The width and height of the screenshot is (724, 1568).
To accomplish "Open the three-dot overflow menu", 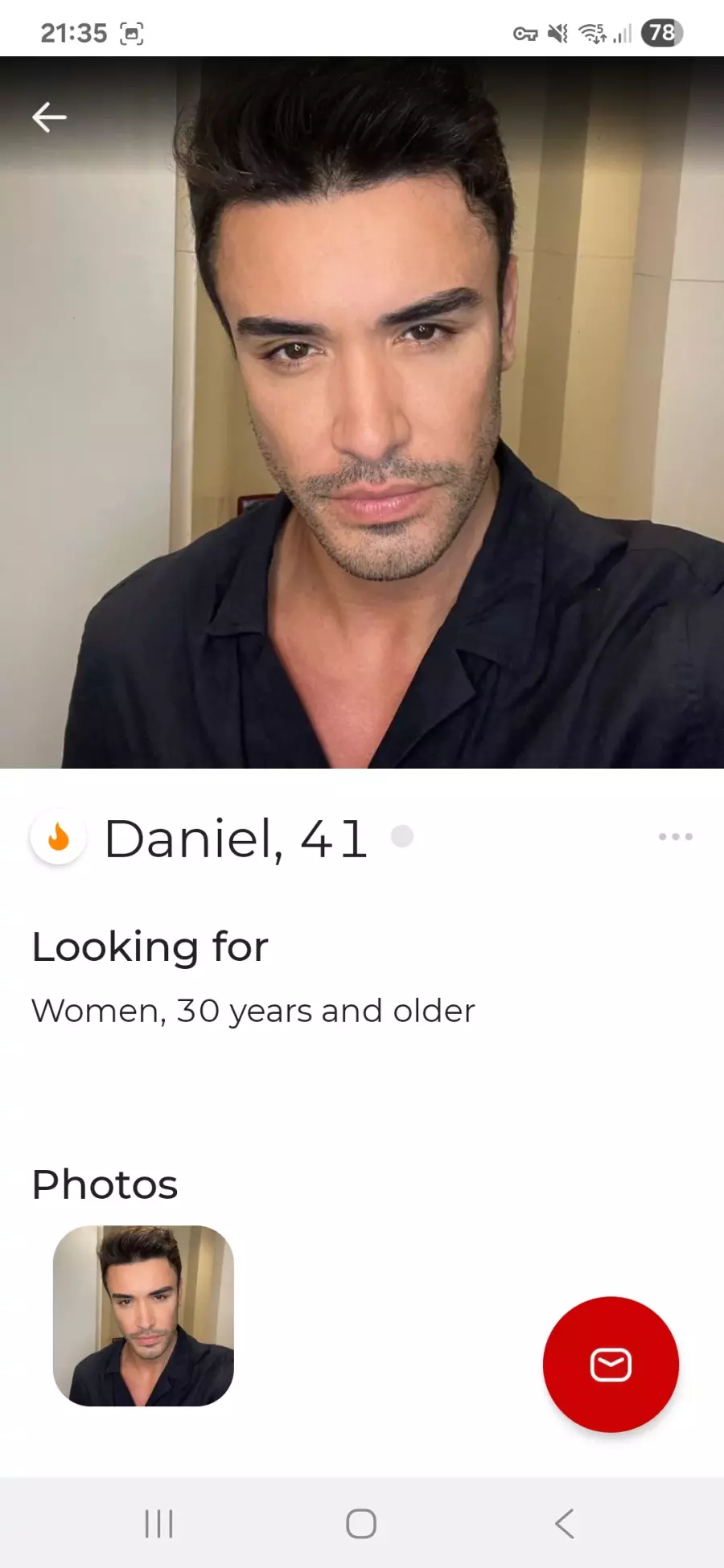I will (x=675, y=837).
